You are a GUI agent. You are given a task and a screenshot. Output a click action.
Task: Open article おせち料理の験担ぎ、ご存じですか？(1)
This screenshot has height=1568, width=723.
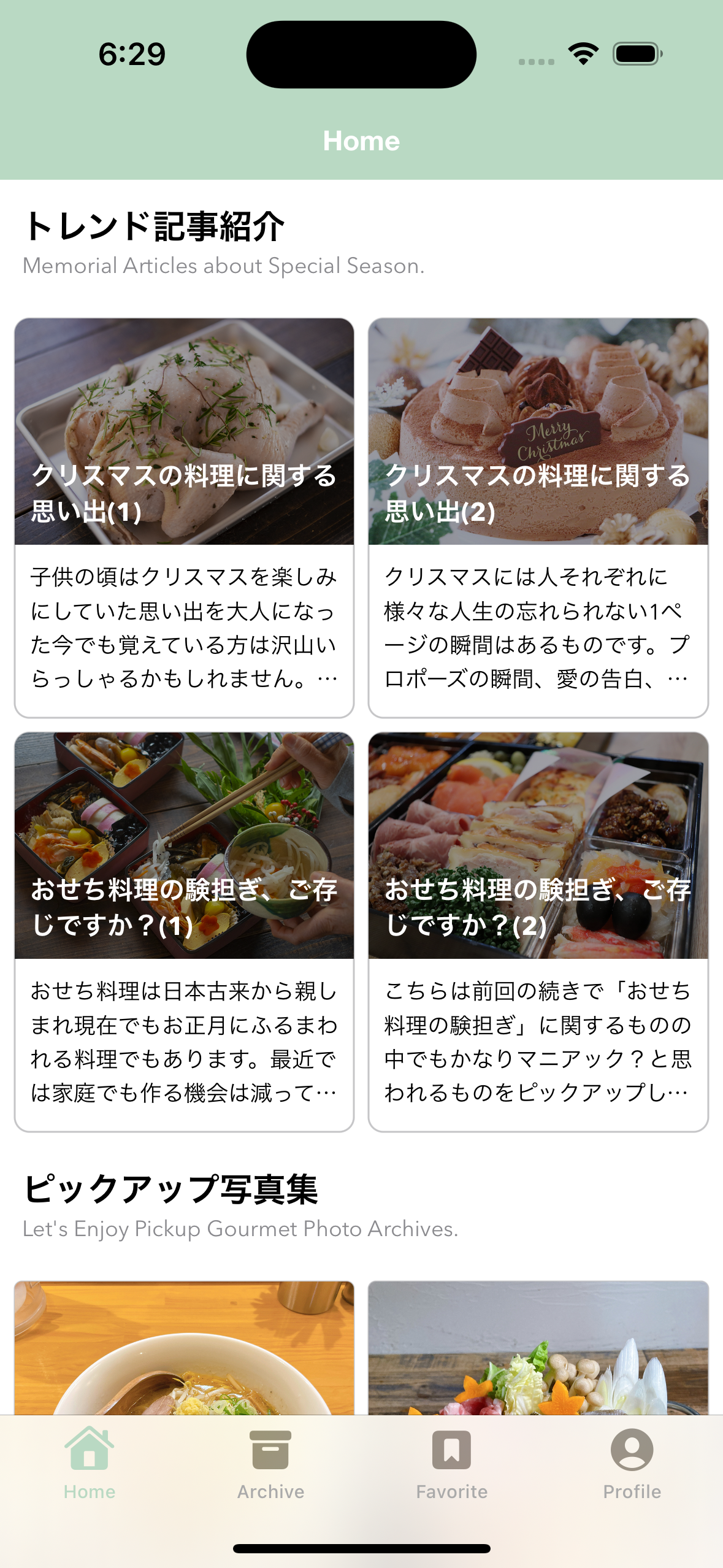184,931
